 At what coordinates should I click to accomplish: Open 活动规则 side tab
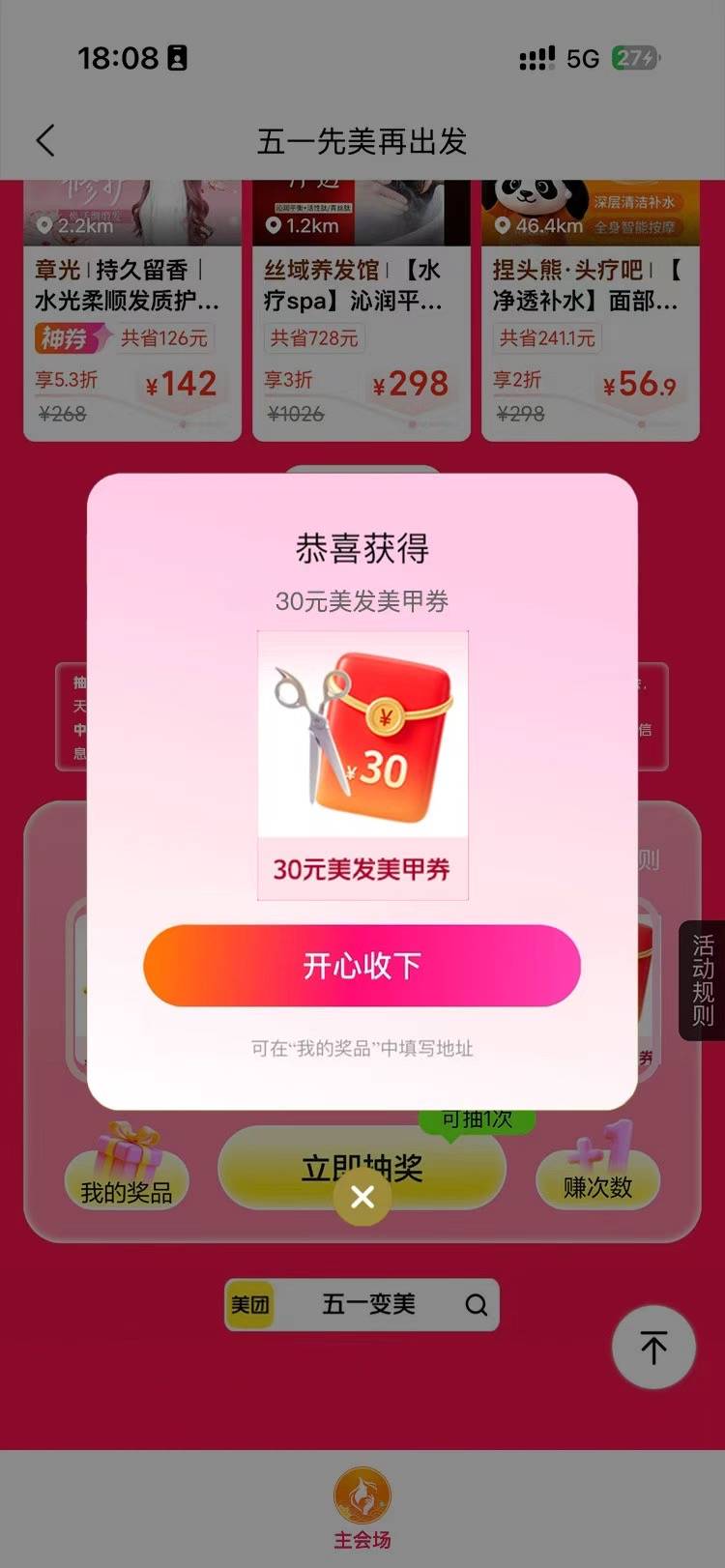point(703,979)
